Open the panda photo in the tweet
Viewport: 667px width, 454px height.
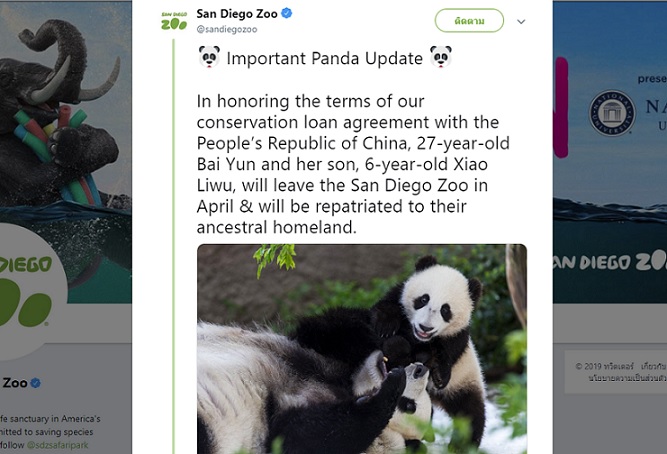pos(361,348)
